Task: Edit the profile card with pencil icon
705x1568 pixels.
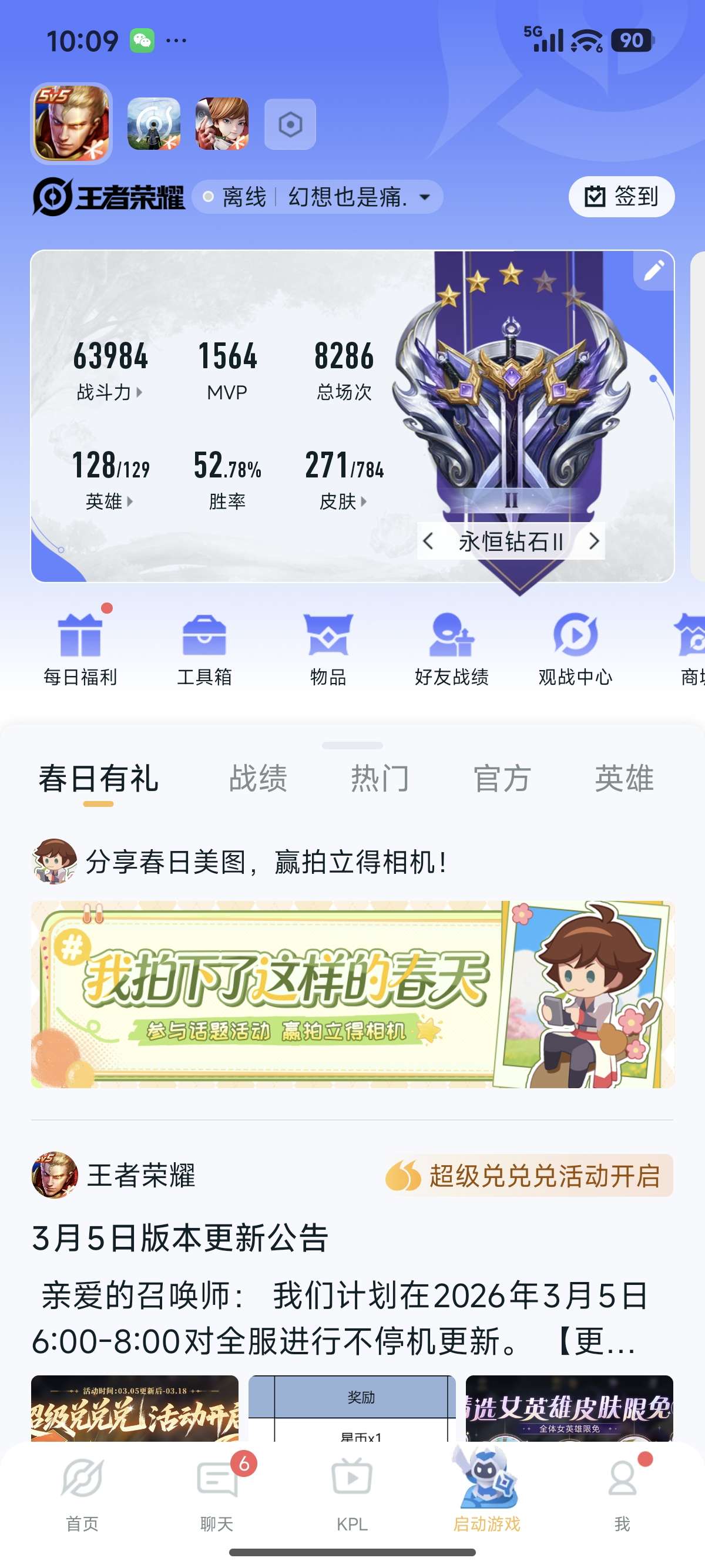Action: coord(654,270)
